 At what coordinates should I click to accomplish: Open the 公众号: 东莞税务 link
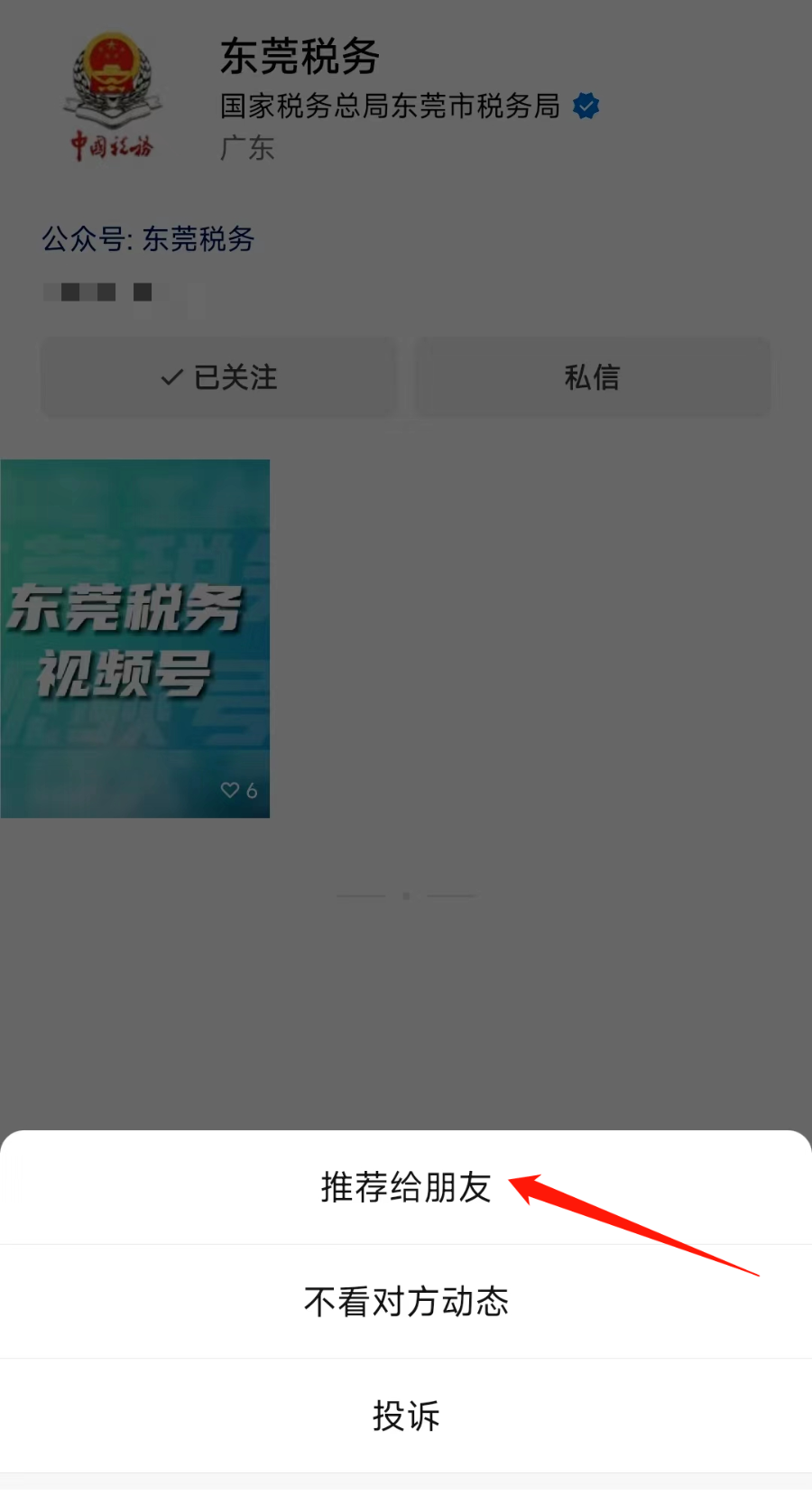pos(148,239)
